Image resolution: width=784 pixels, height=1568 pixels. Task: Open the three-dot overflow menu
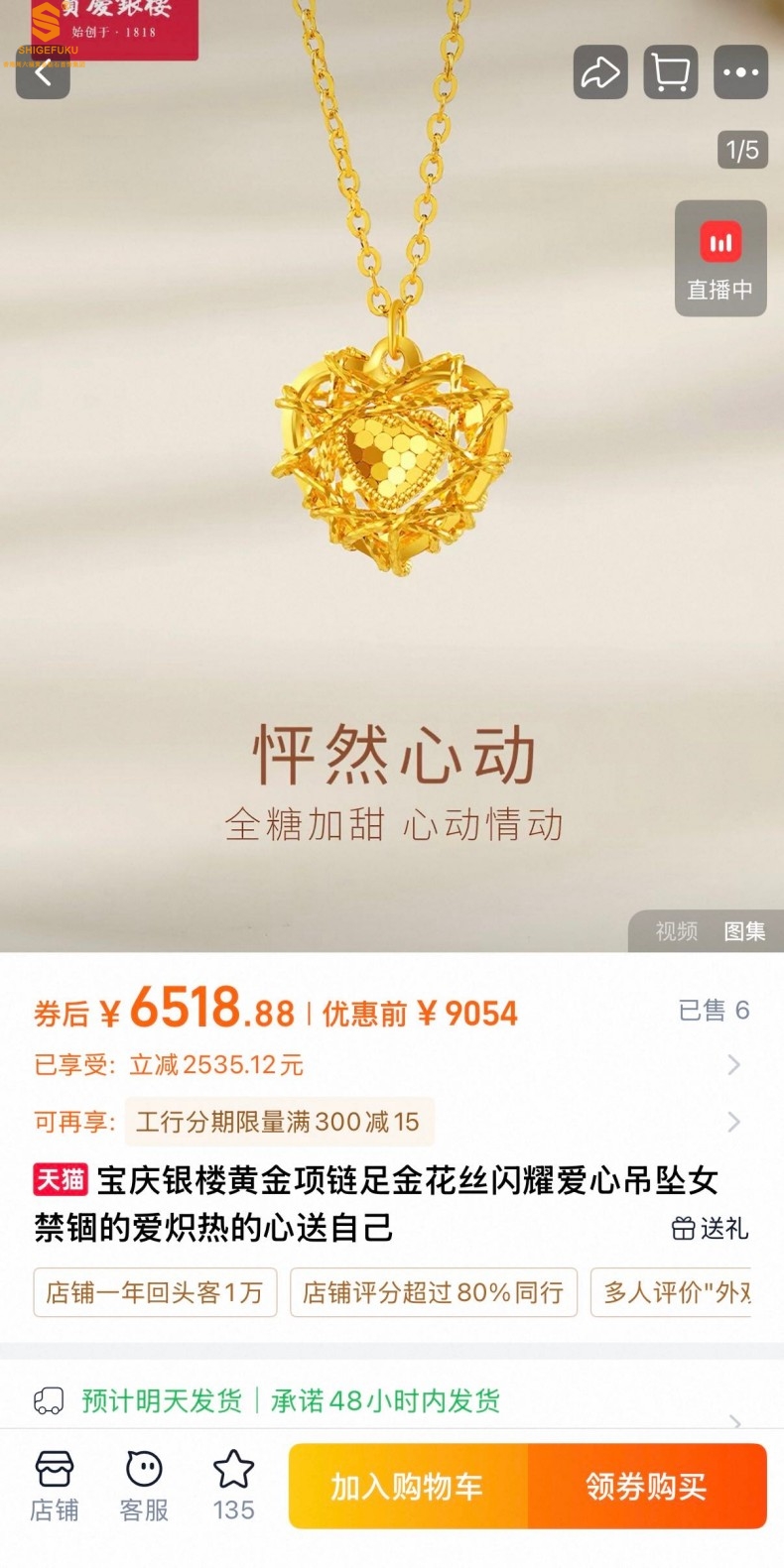[x=740, y=72]
